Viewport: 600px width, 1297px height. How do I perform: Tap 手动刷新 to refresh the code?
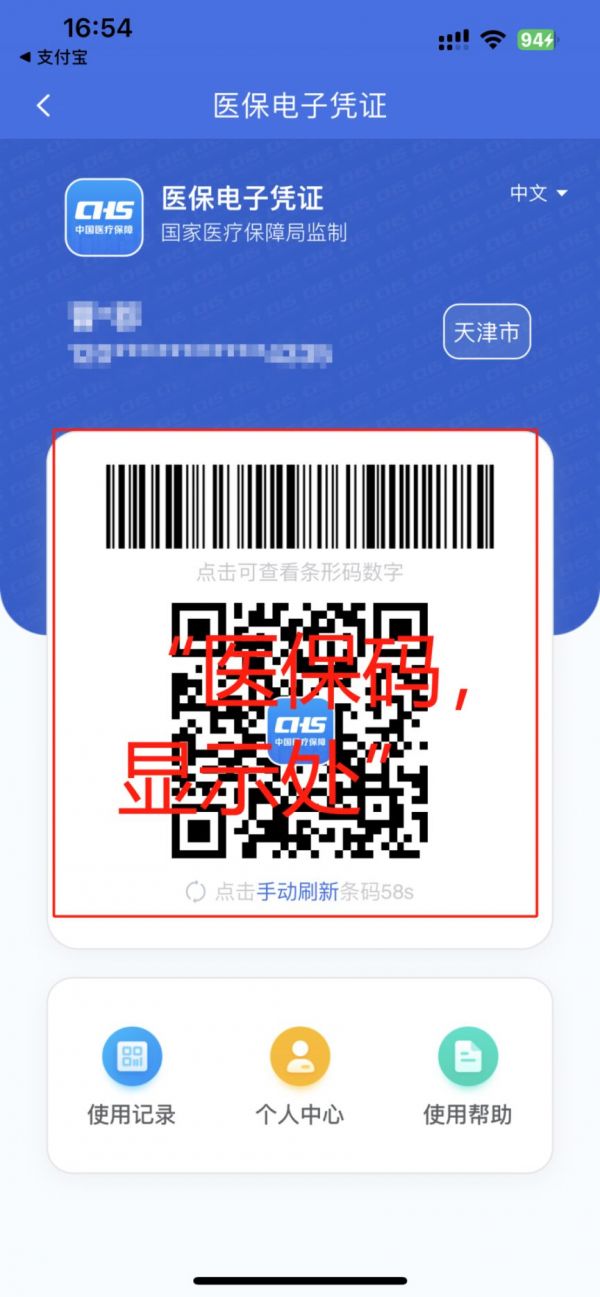point(297,892)
